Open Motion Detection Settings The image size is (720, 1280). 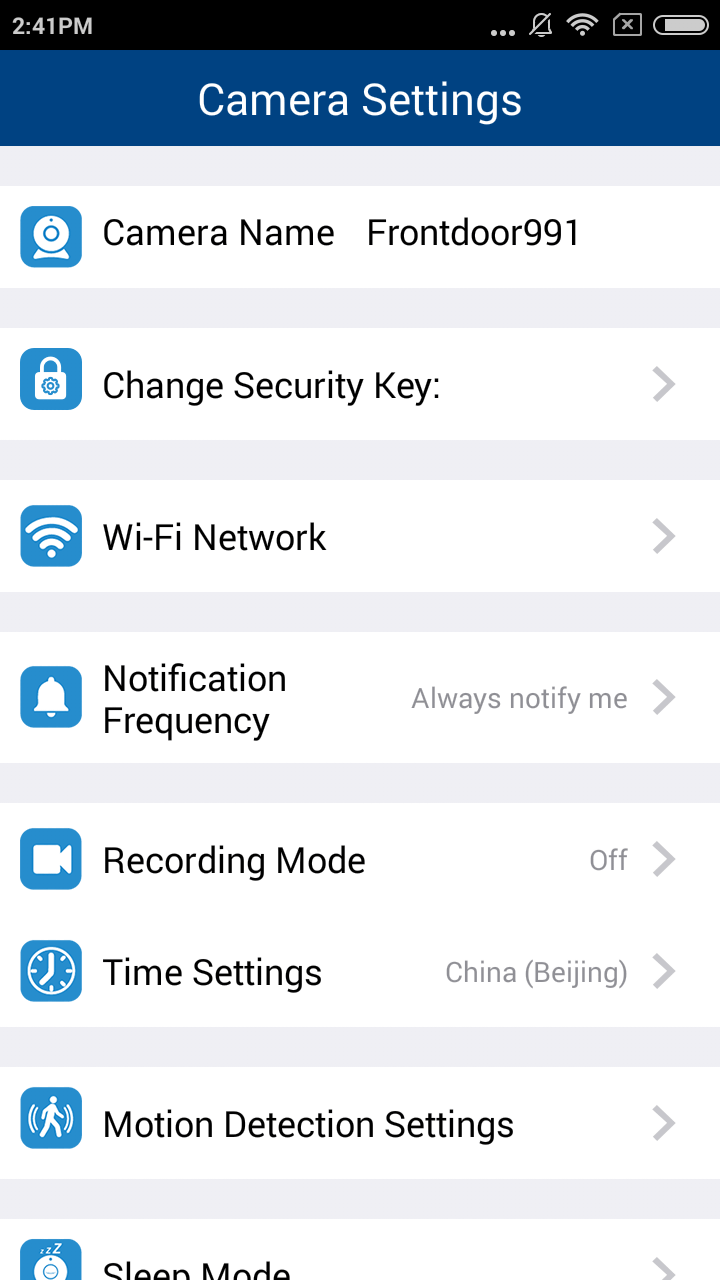(x=360, y=1123)
